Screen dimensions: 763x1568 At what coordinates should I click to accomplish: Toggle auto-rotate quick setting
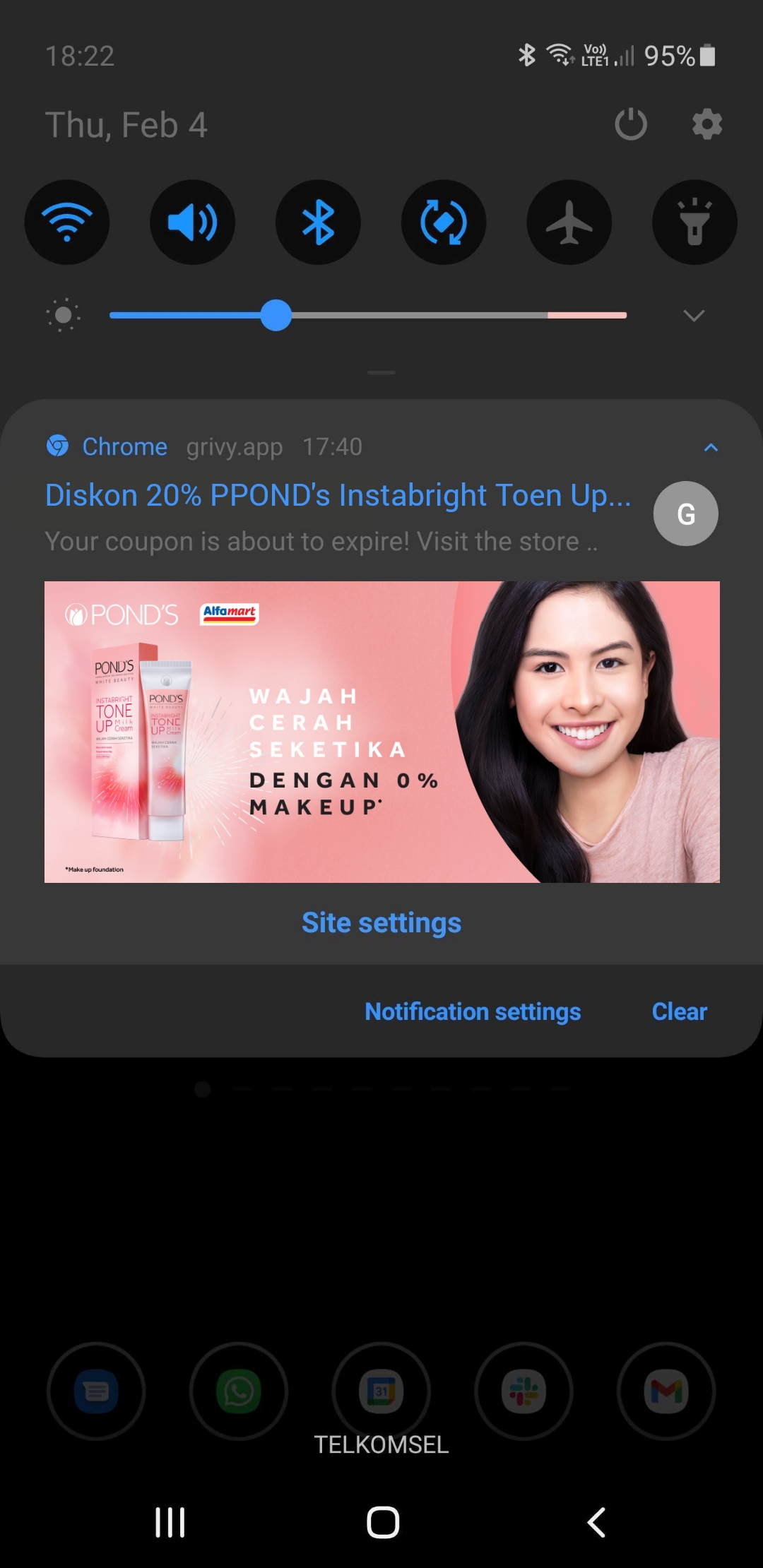point(444,222)
